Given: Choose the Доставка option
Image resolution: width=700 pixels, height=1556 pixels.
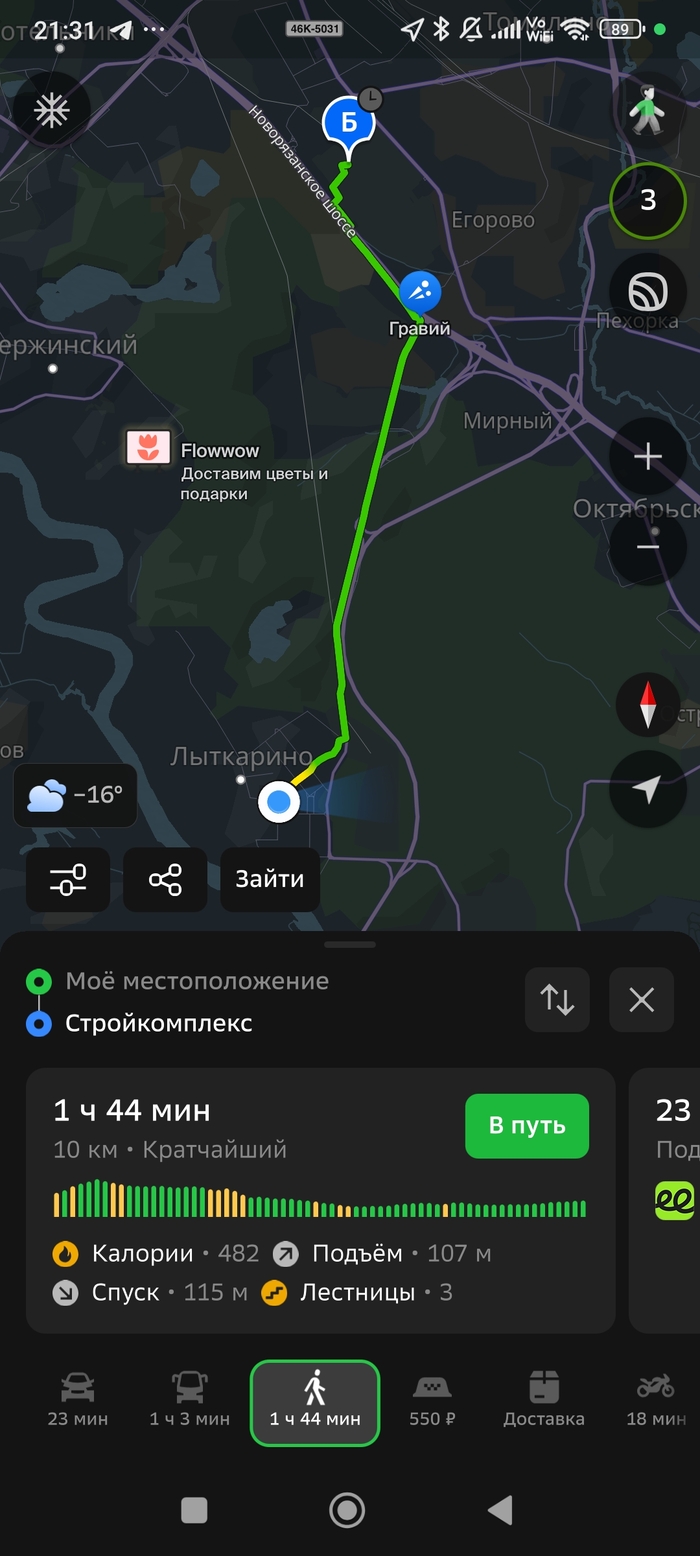Looking at the screenshot, I should 544,1398.
